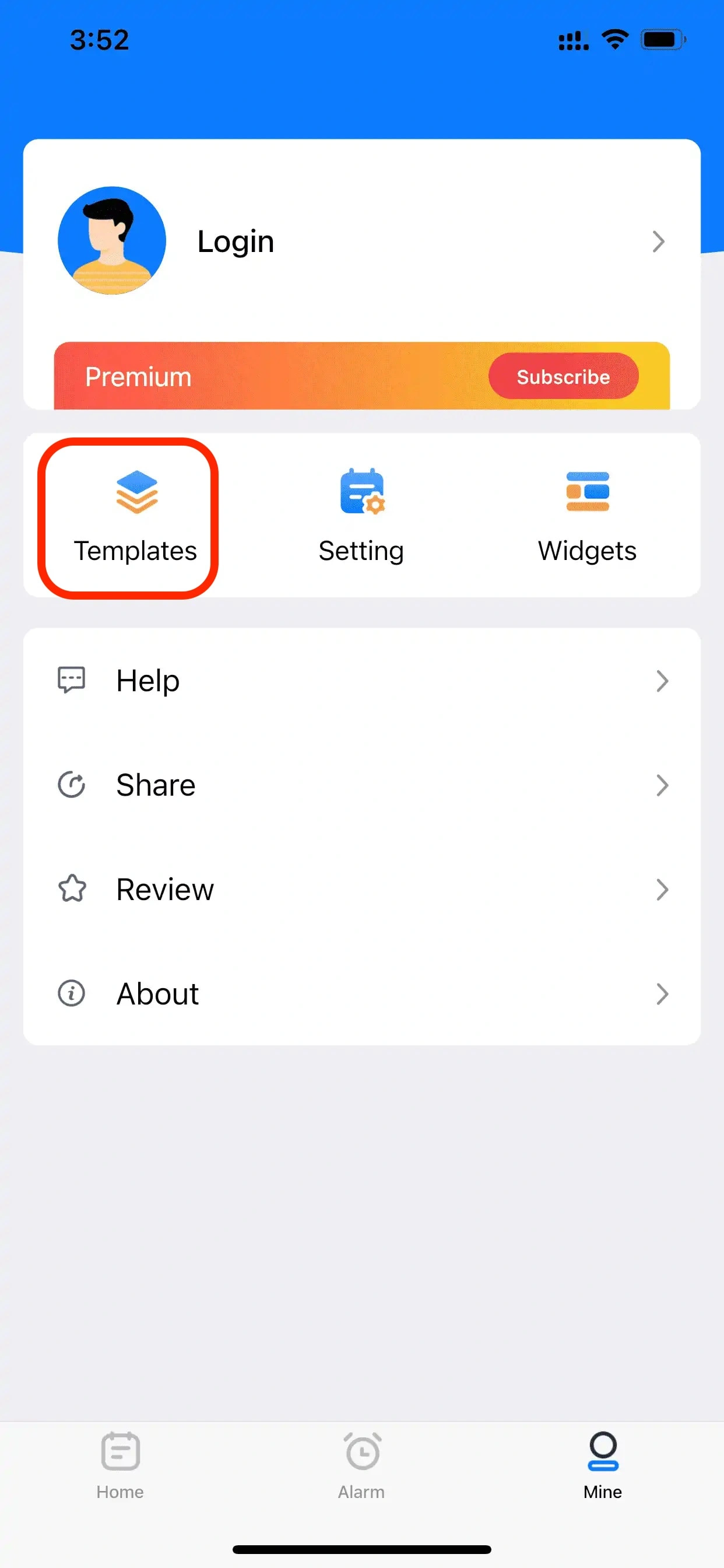Open the Review row
The image size is (724, 1568).
point(361,890)
